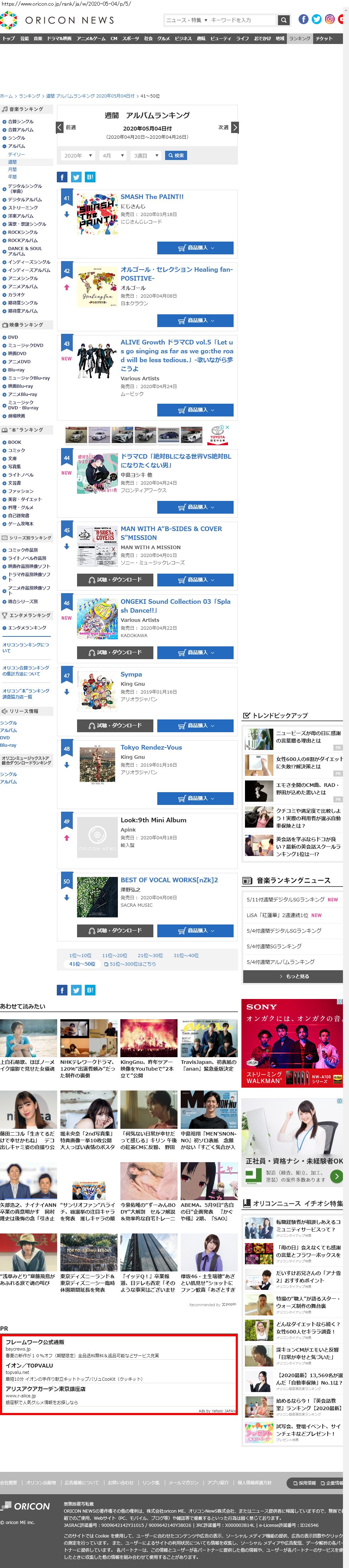Open the 会社概要 footer link
349x1568 pixels.
[x=9, y=1482]
